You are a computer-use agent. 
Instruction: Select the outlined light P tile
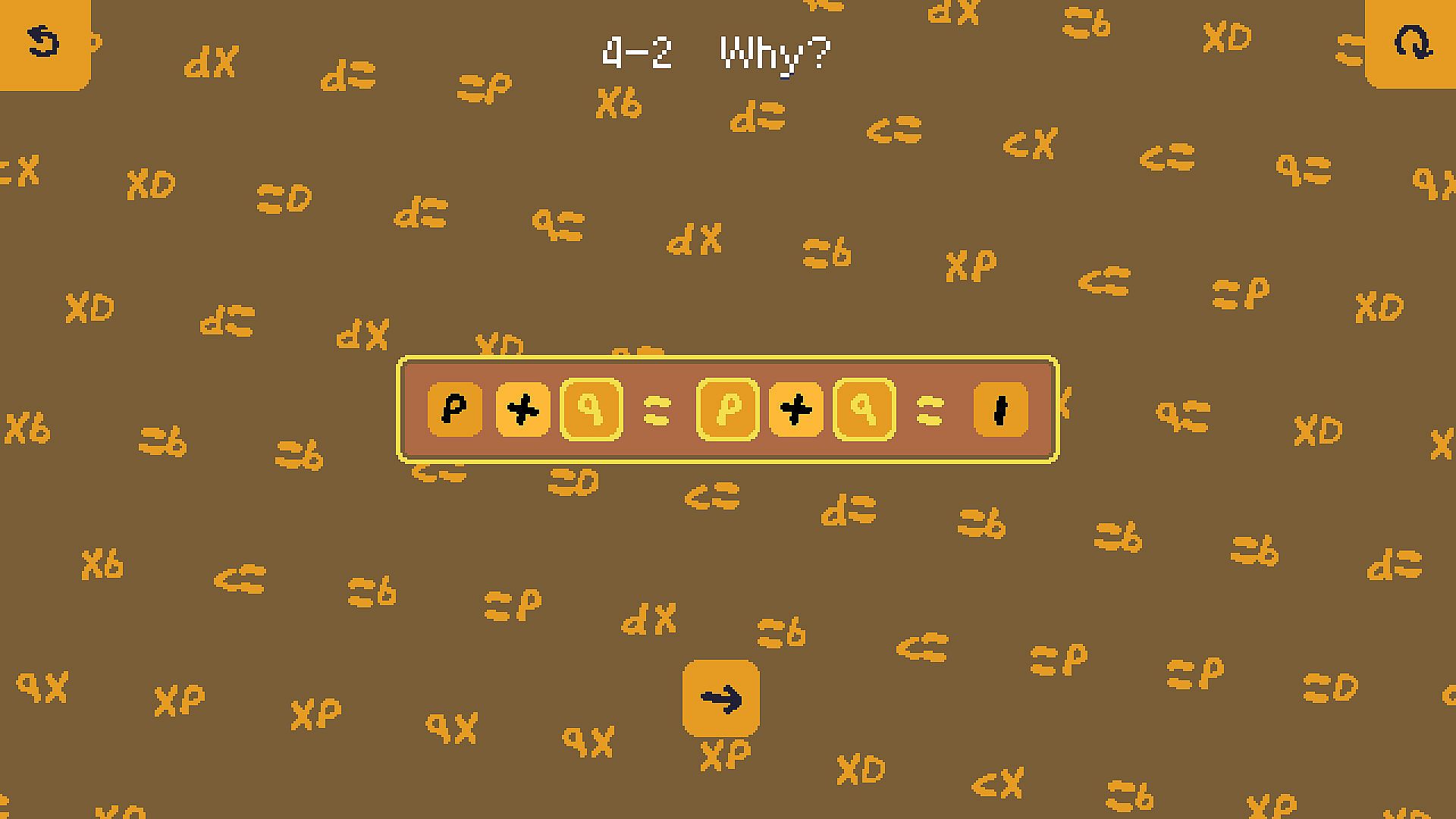728,409
